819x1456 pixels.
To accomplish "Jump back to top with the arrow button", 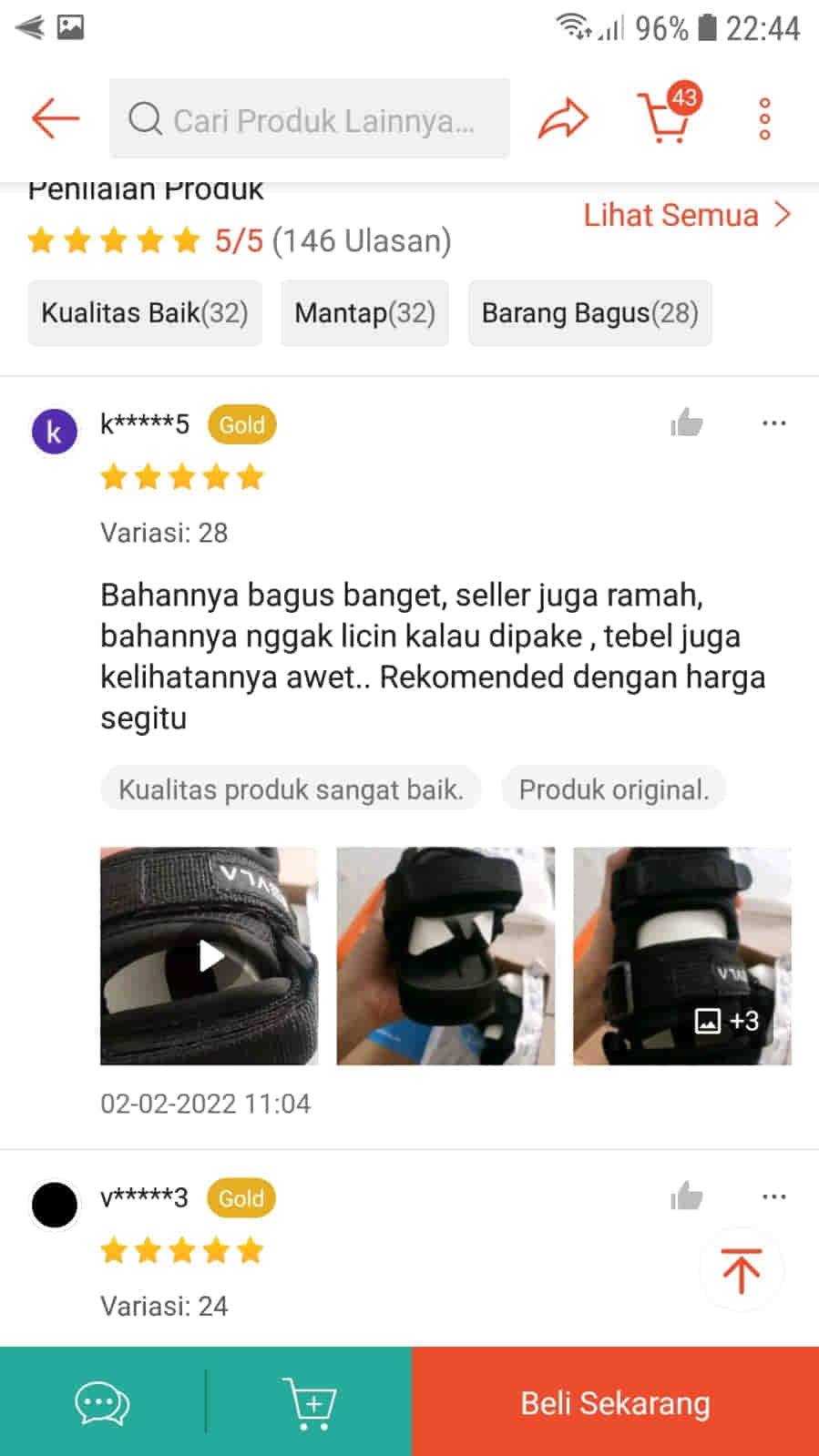I will pyautogui.click(x=741, y=1270).
